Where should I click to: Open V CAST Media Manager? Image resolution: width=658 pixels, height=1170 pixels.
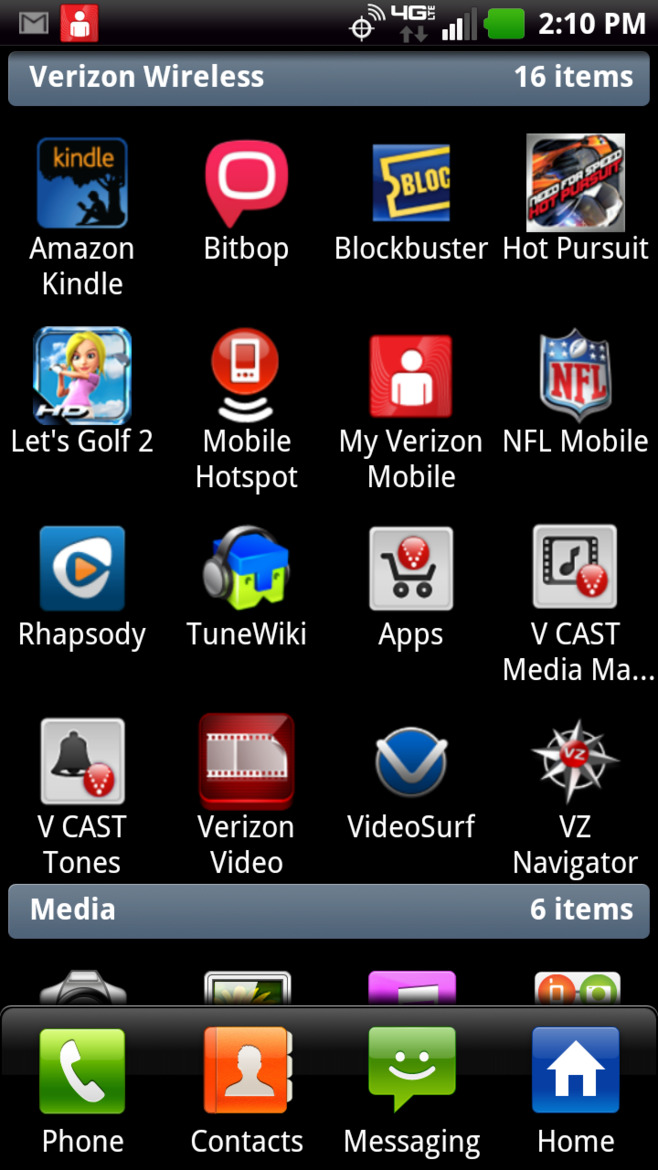(575, 568)
